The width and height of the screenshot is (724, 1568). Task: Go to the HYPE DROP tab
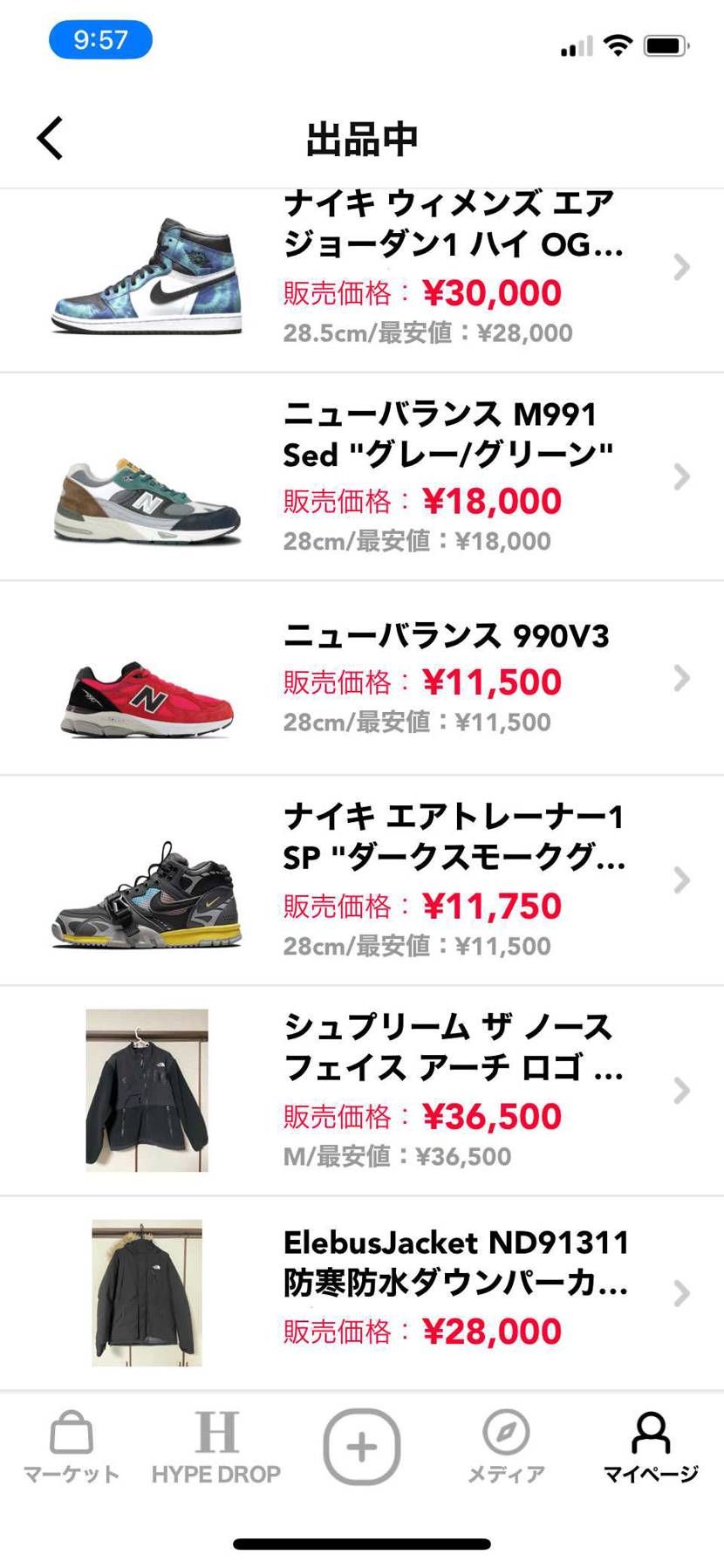[216, 1448]
